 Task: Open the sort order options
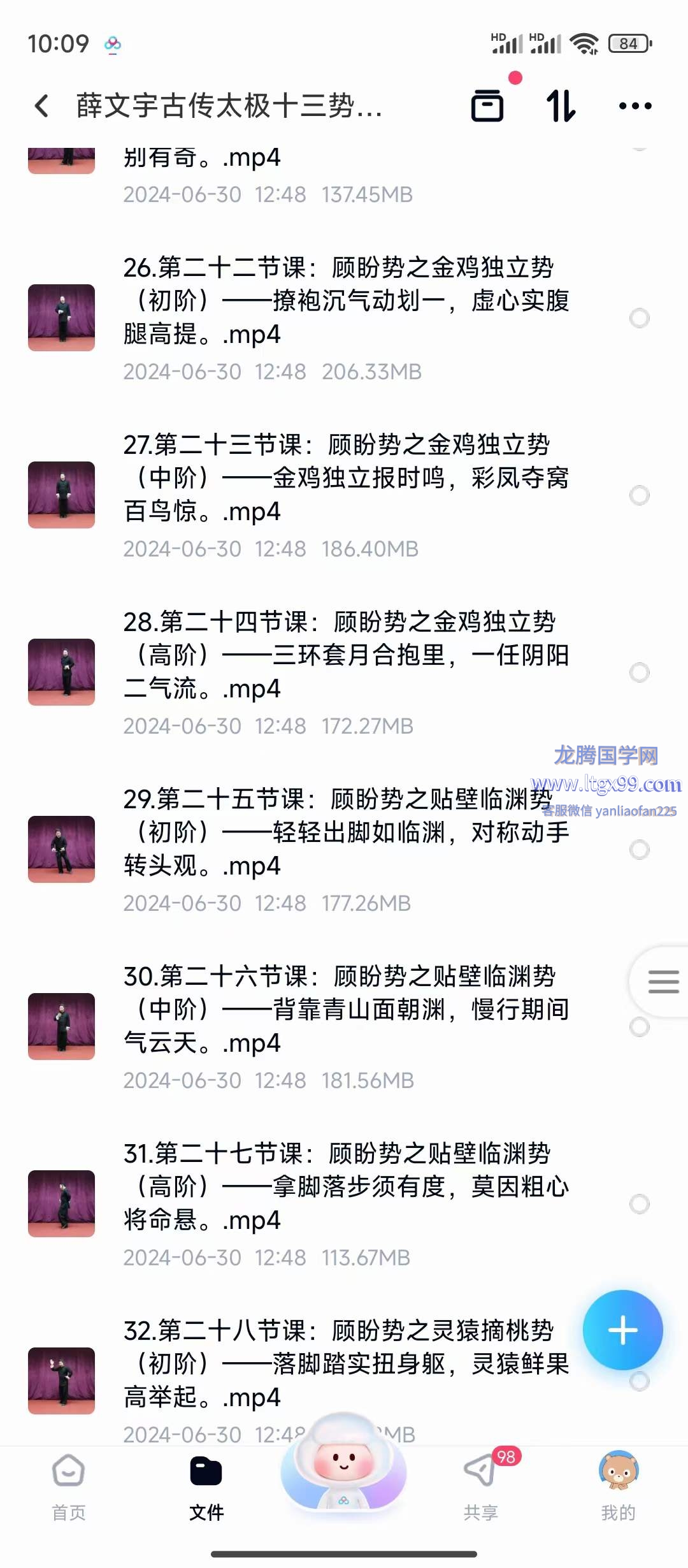(561, 106)
